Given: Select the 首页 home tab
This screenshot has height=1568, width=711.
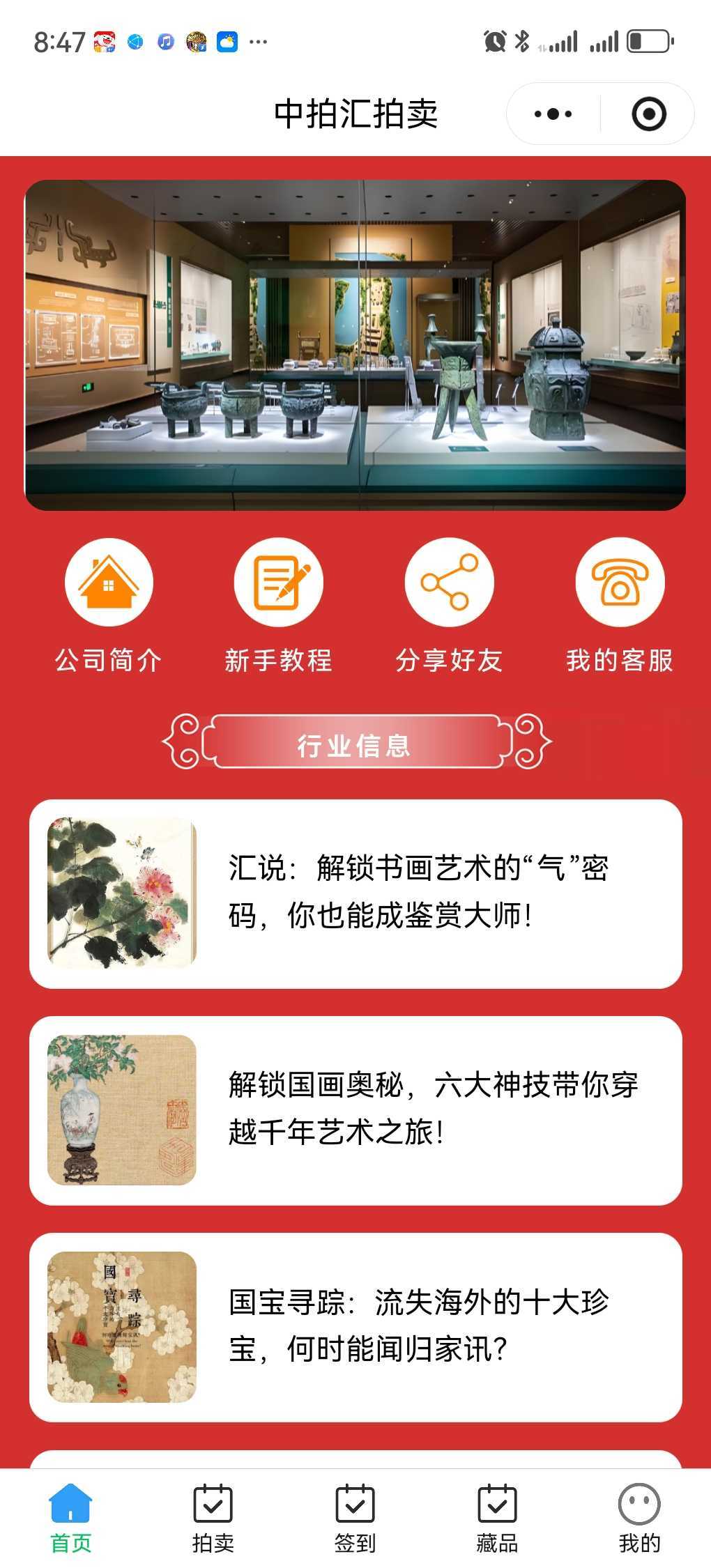Looking at the screenshot, I should [x=70, y=1519].
